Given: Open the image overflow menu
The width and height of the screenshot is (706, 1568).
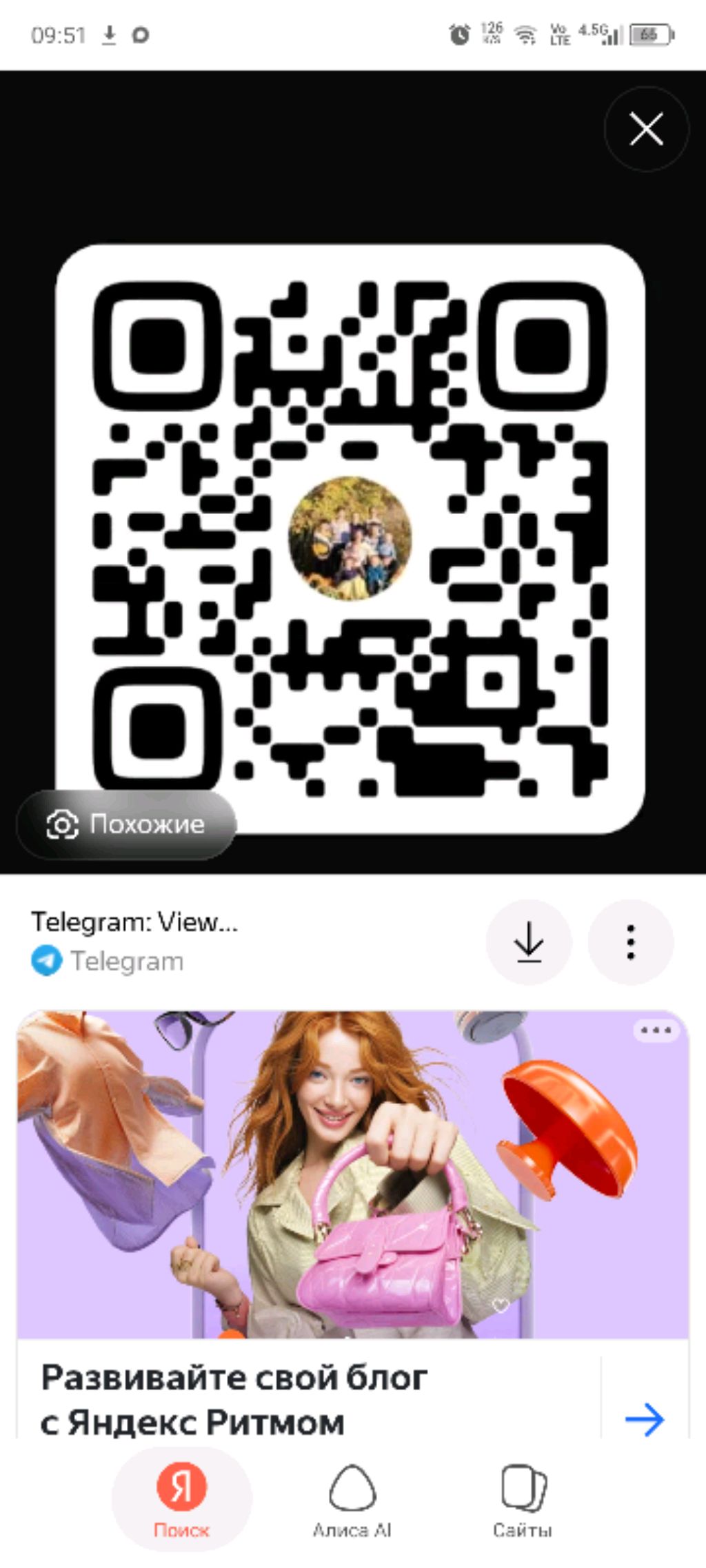Looking at the screenshot, I should point(630,941).
